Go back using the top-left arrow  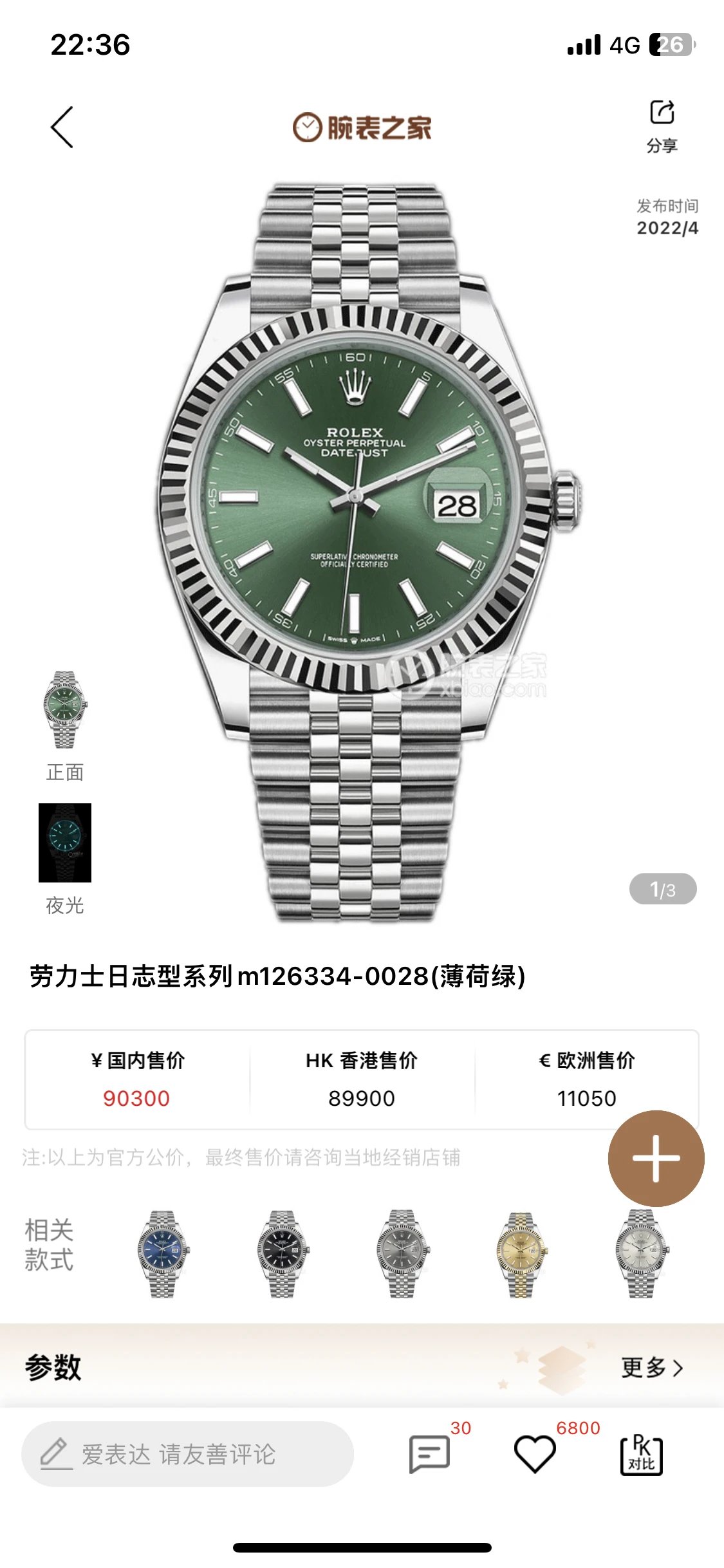[62, 127]
